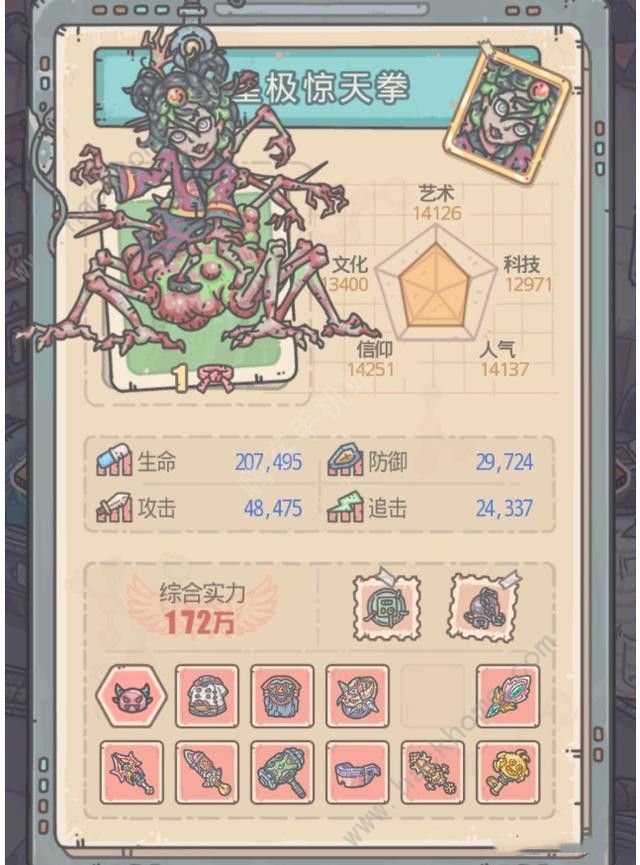Open the rocket missile equipment slot
The image size is (640, 865).
tap(207, 771)
